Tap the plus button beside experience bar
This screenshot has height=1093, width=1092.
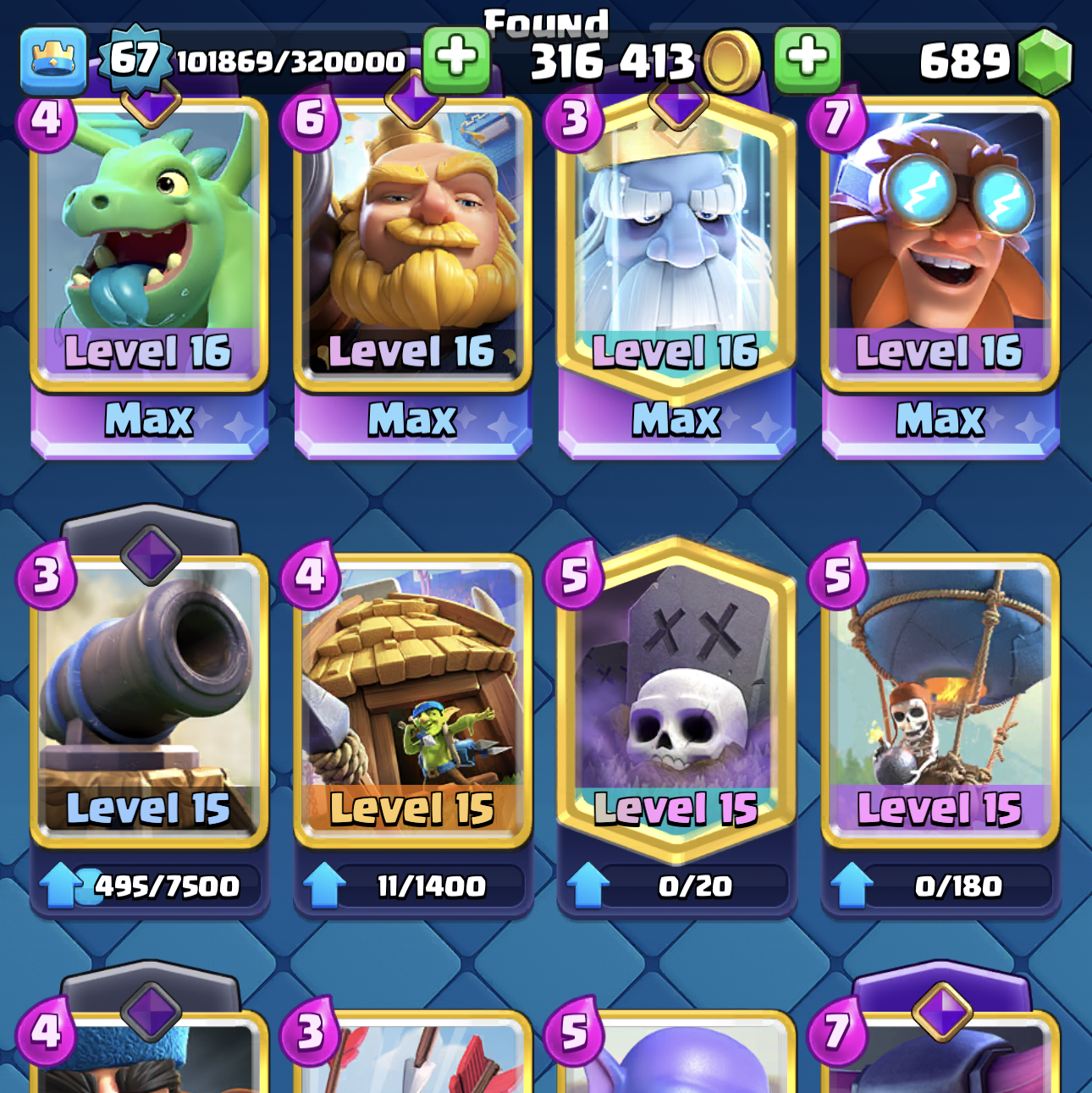[456, 59]
